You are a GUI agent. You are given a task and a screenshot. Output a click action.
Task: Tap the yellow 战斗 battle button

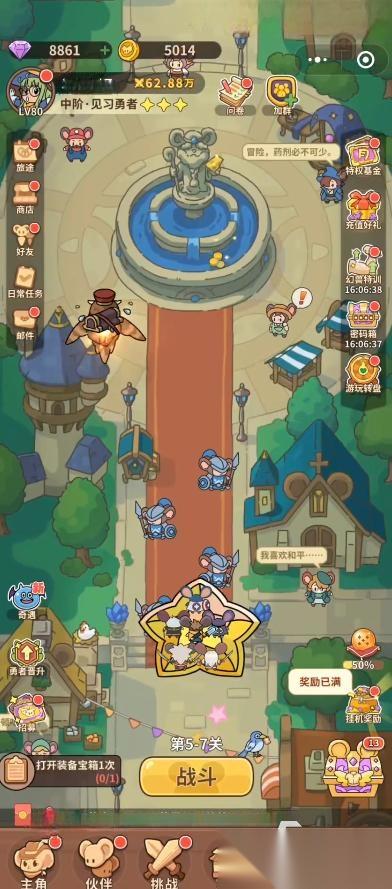pos(196,777)
